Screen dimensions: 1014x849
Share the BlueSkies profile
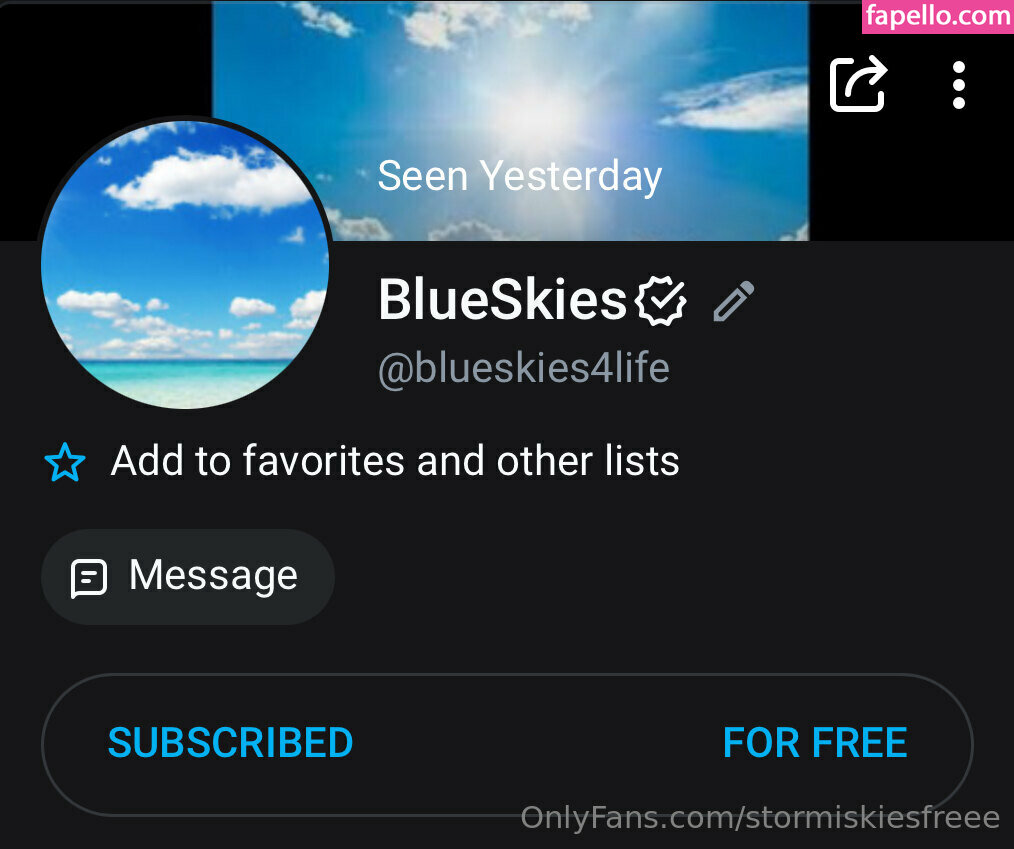pos(858,84)
